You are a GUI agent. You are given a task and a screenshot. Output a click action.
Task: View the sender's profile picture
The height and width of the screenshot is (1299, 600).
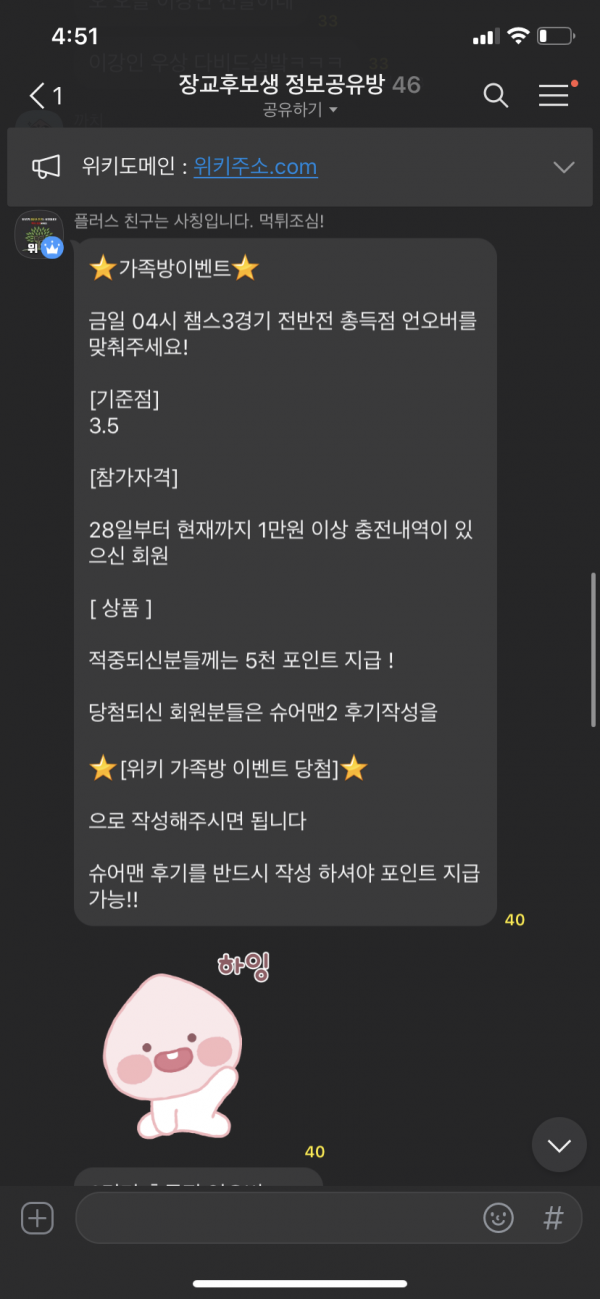coord(39,236)
